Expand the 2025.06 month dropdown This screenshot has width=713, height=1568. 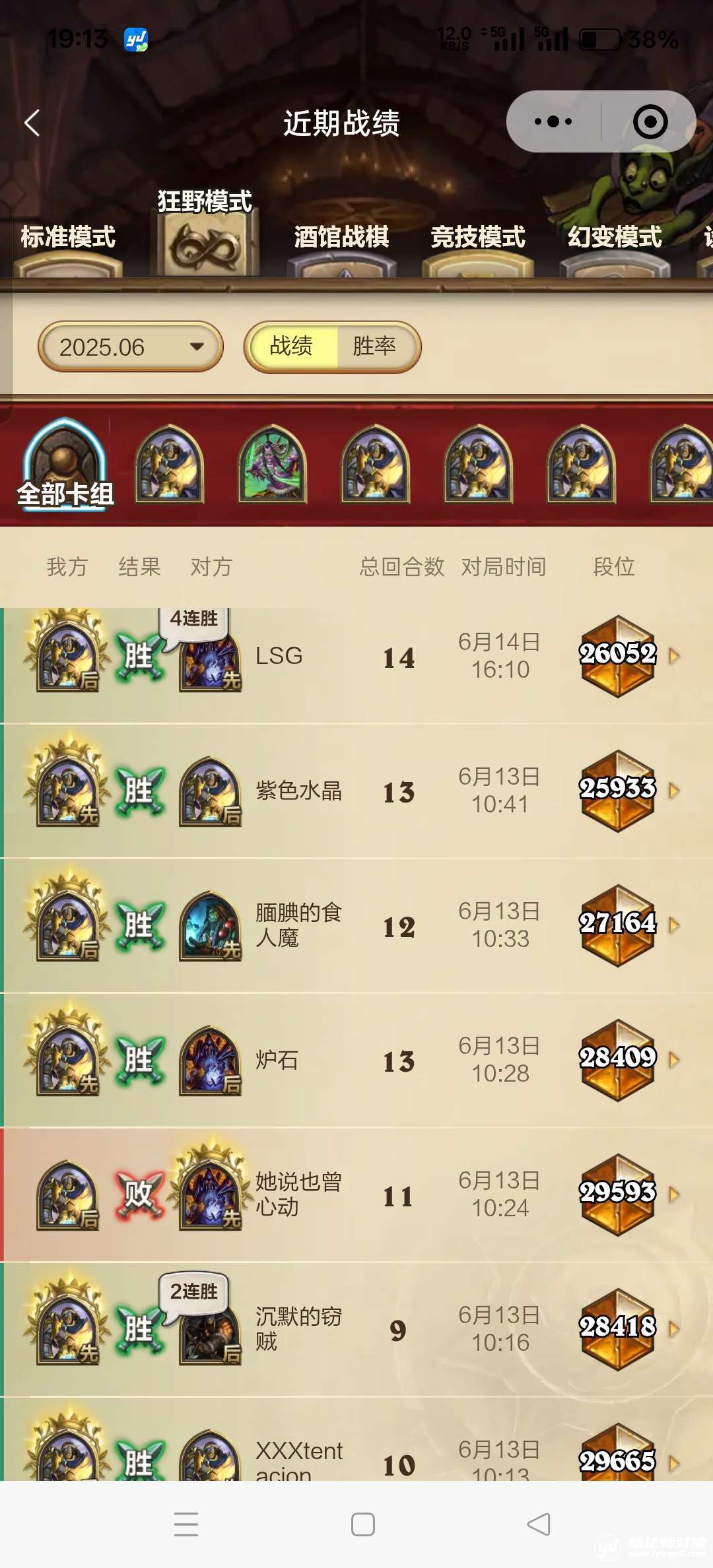[x=131, y=347]
